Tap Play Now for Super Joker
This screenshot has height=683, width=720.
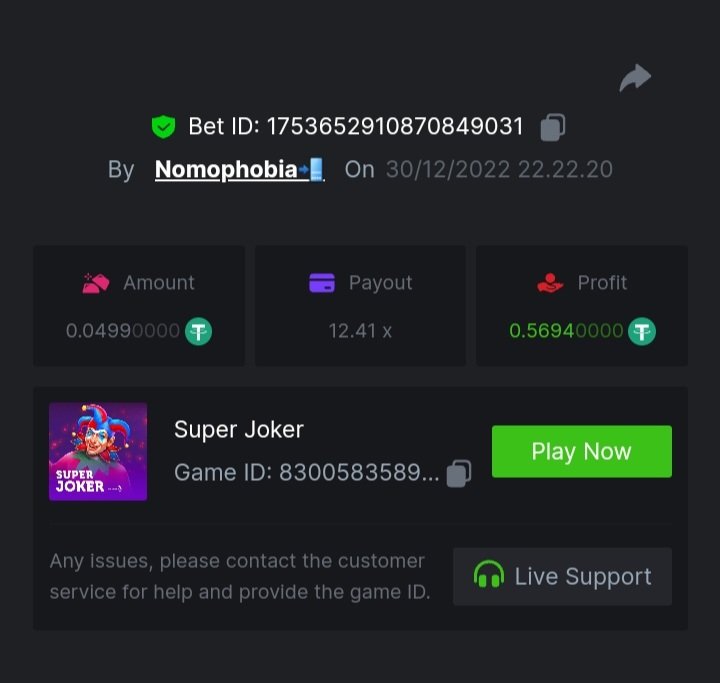581,451
